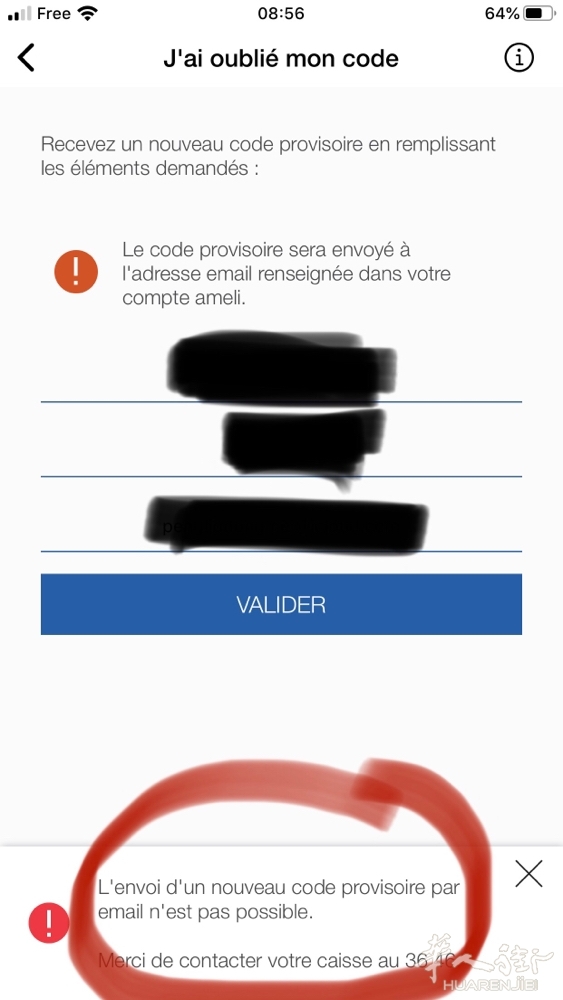Focus the first blacked-out input field
Viewport: 563px width, 1000px height.
(281, 369)
